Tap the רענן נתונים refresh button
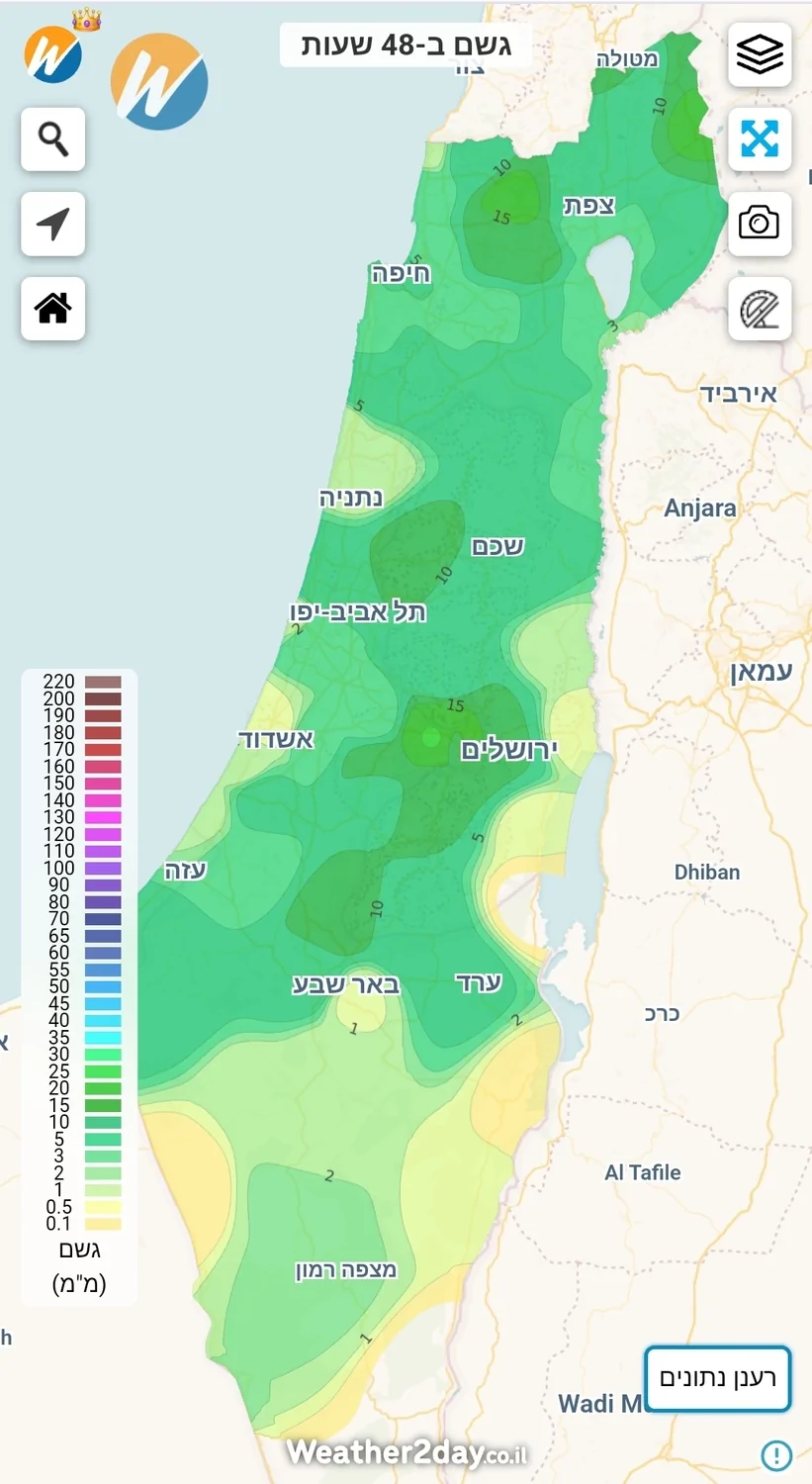The height and width of the screenshot is (1484, 812). click(717, 1378)
